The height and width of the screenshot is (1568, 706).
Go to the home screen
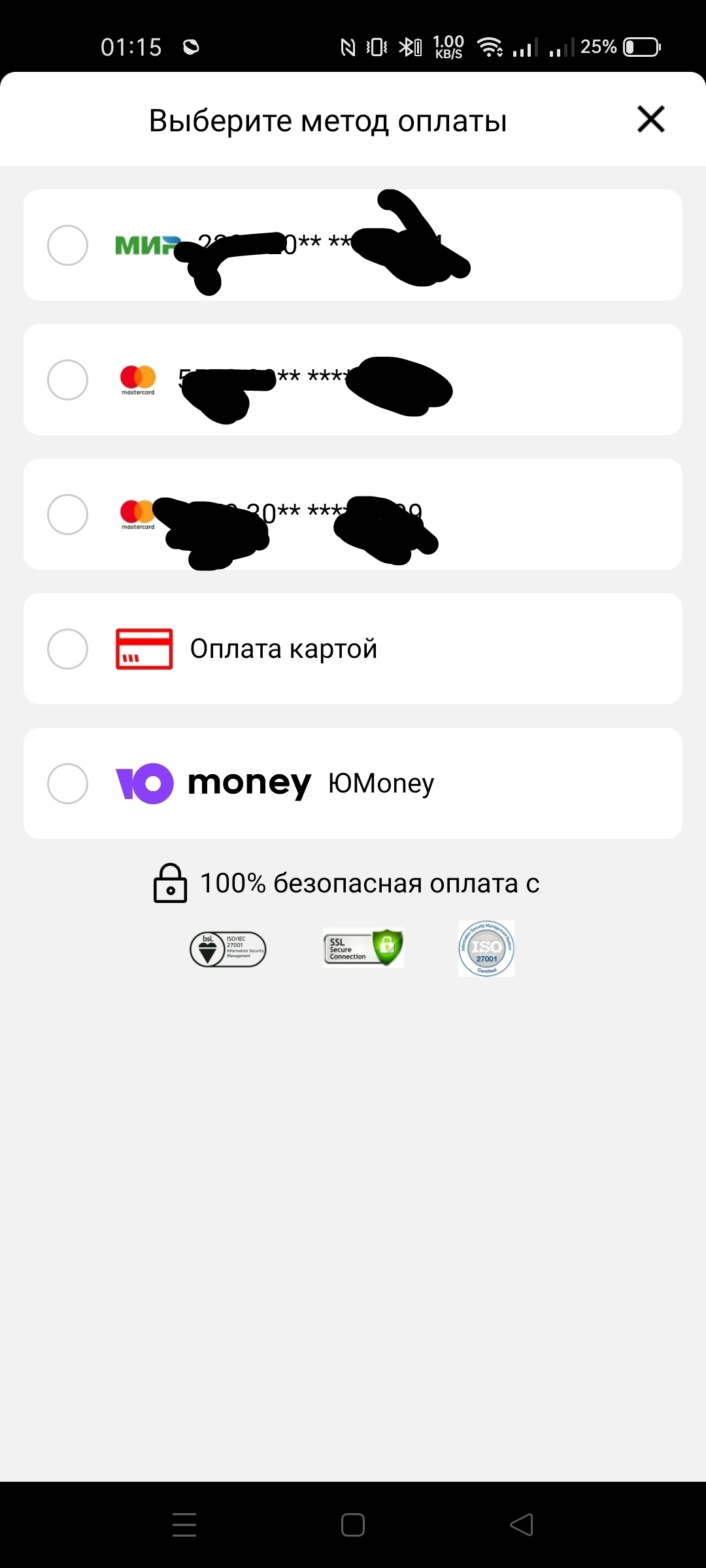tap(353, 1525)
